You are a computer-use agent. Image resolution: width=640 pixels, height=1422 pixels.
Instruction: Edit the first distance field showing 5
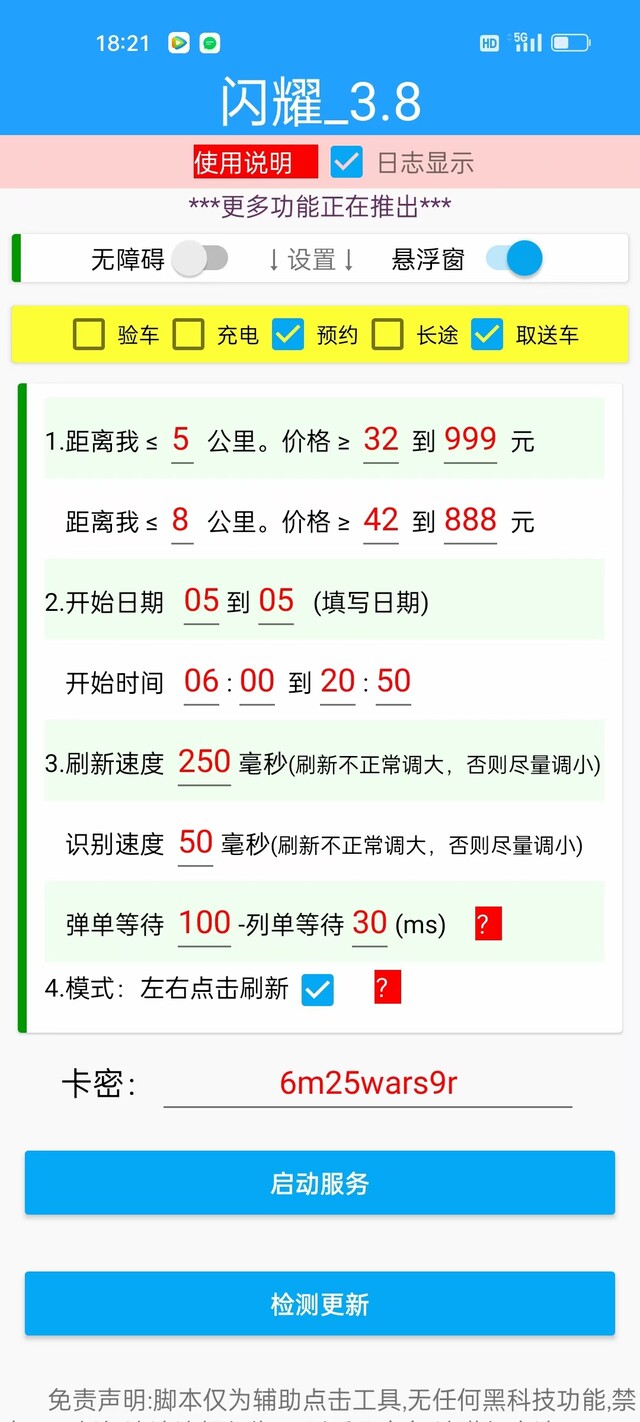tap(181, 440)
